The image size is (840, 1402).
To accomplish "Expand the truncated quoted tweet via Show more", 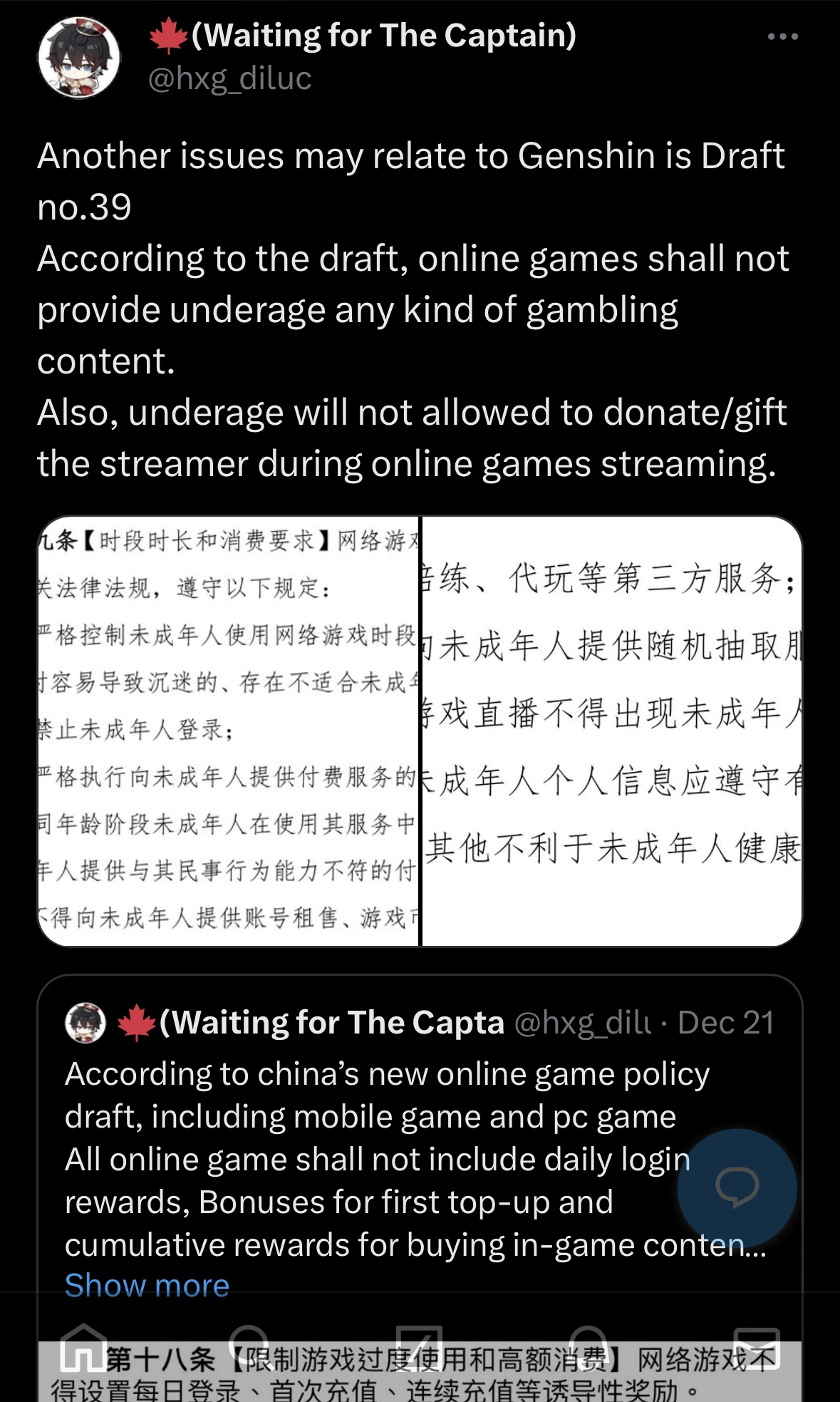I will [146, 1284].
